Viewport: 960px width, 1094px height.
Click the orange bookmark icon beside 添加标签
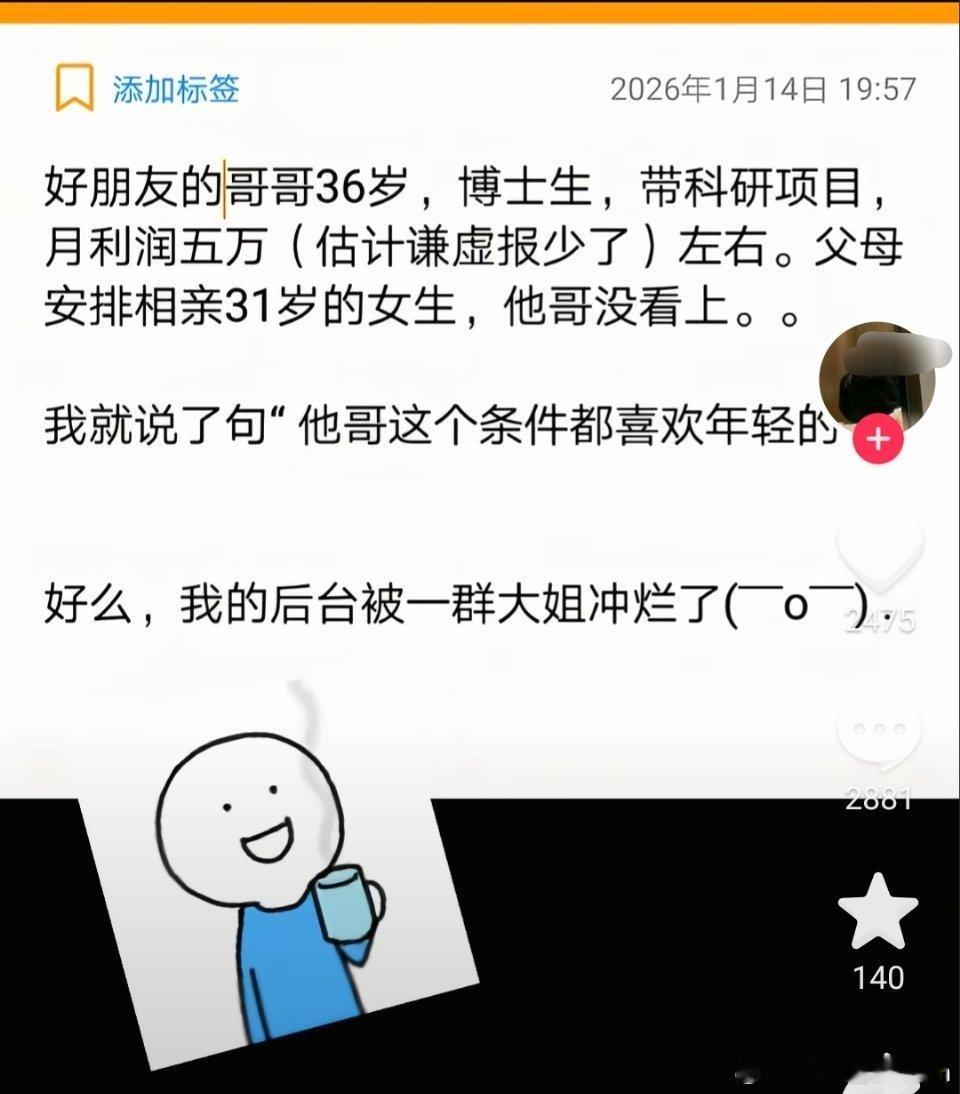click(x=68, y=88)
